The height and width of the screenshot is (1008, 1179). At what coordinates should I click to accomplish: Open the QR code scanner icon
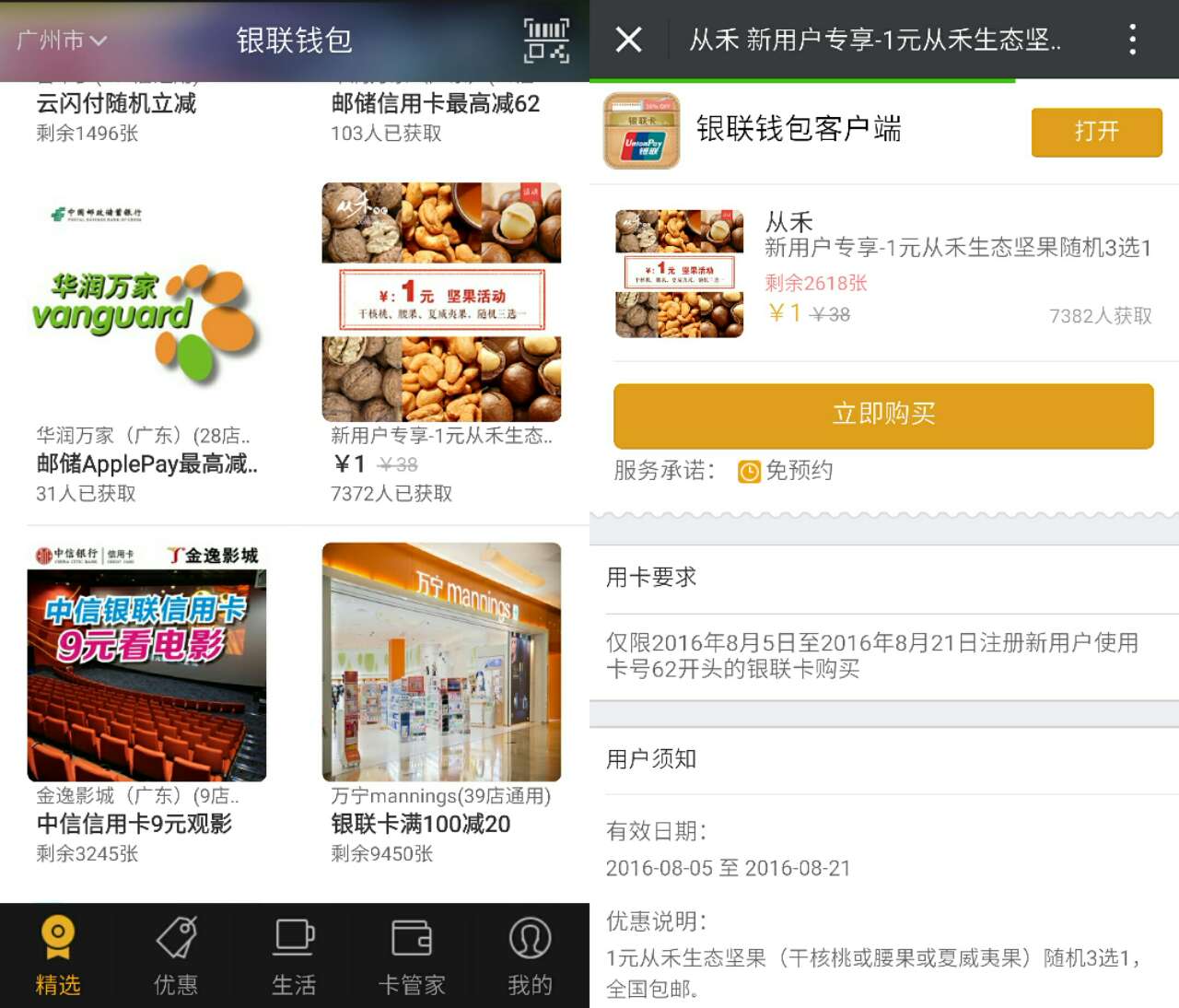(x=546, y=41)
